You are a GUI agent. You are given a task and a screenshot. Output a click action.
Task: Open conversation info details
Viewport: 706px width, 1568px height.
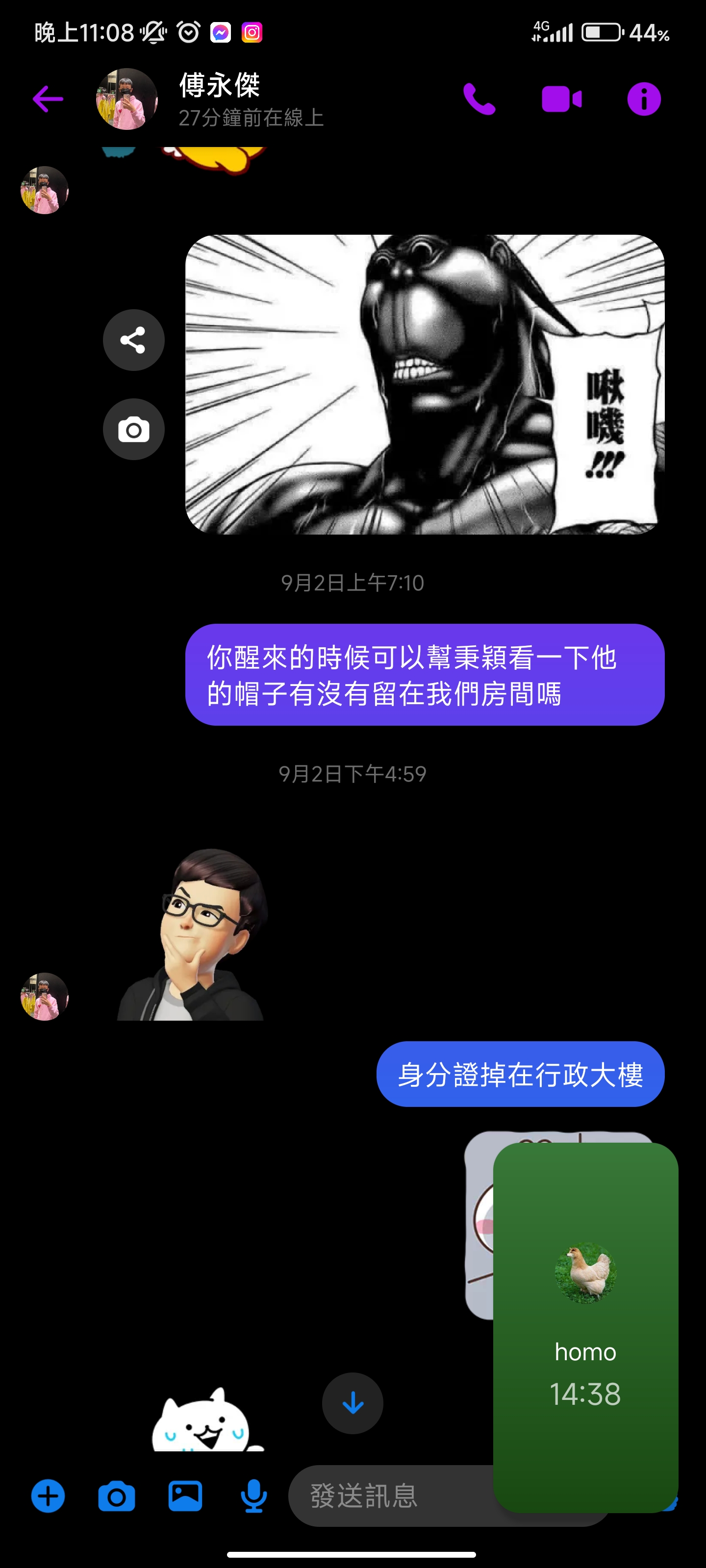click(x=644, y=98)
